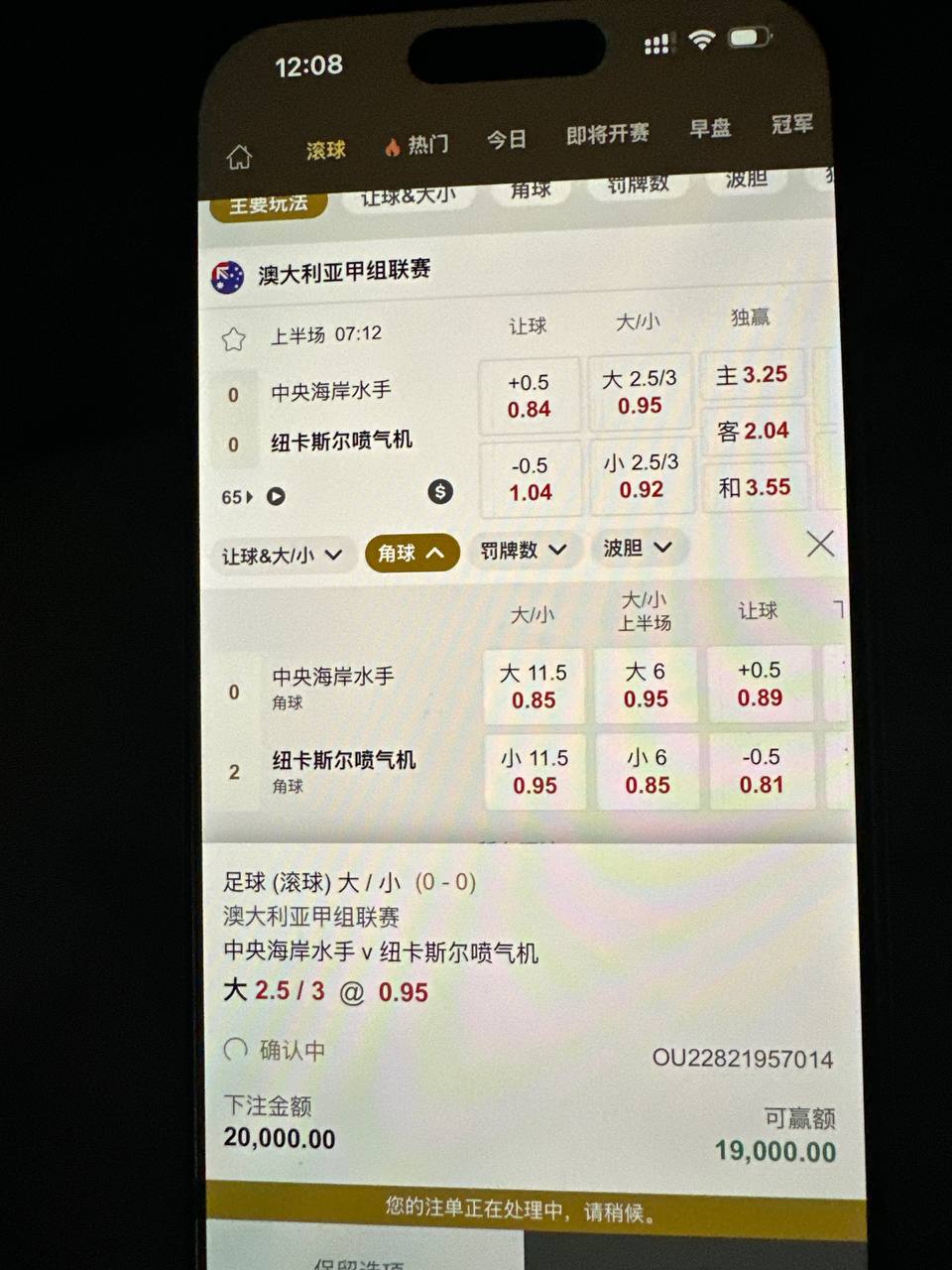Close the expanded markets panel
Viewport: 952px width, 1270px height.
click(x=820, y=544)
